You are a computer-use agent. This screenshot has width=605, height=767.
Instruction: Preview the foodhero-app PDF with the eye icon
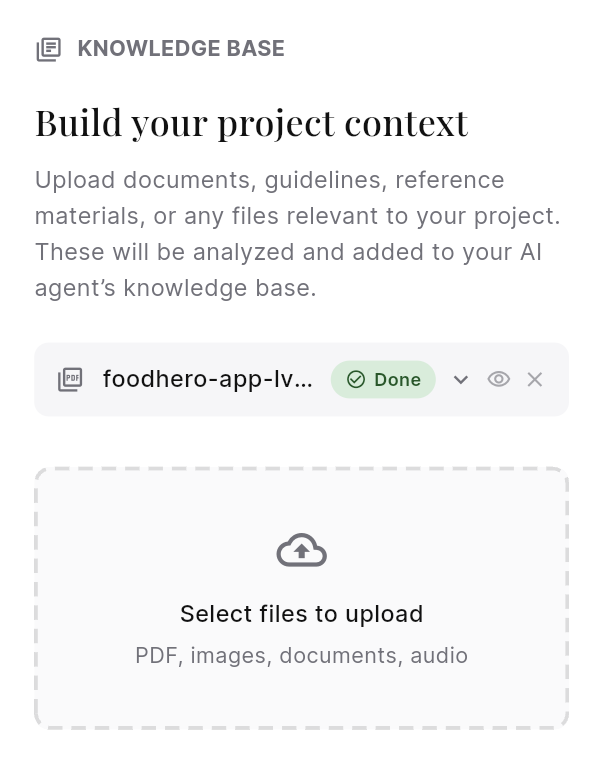click(498, 380)
